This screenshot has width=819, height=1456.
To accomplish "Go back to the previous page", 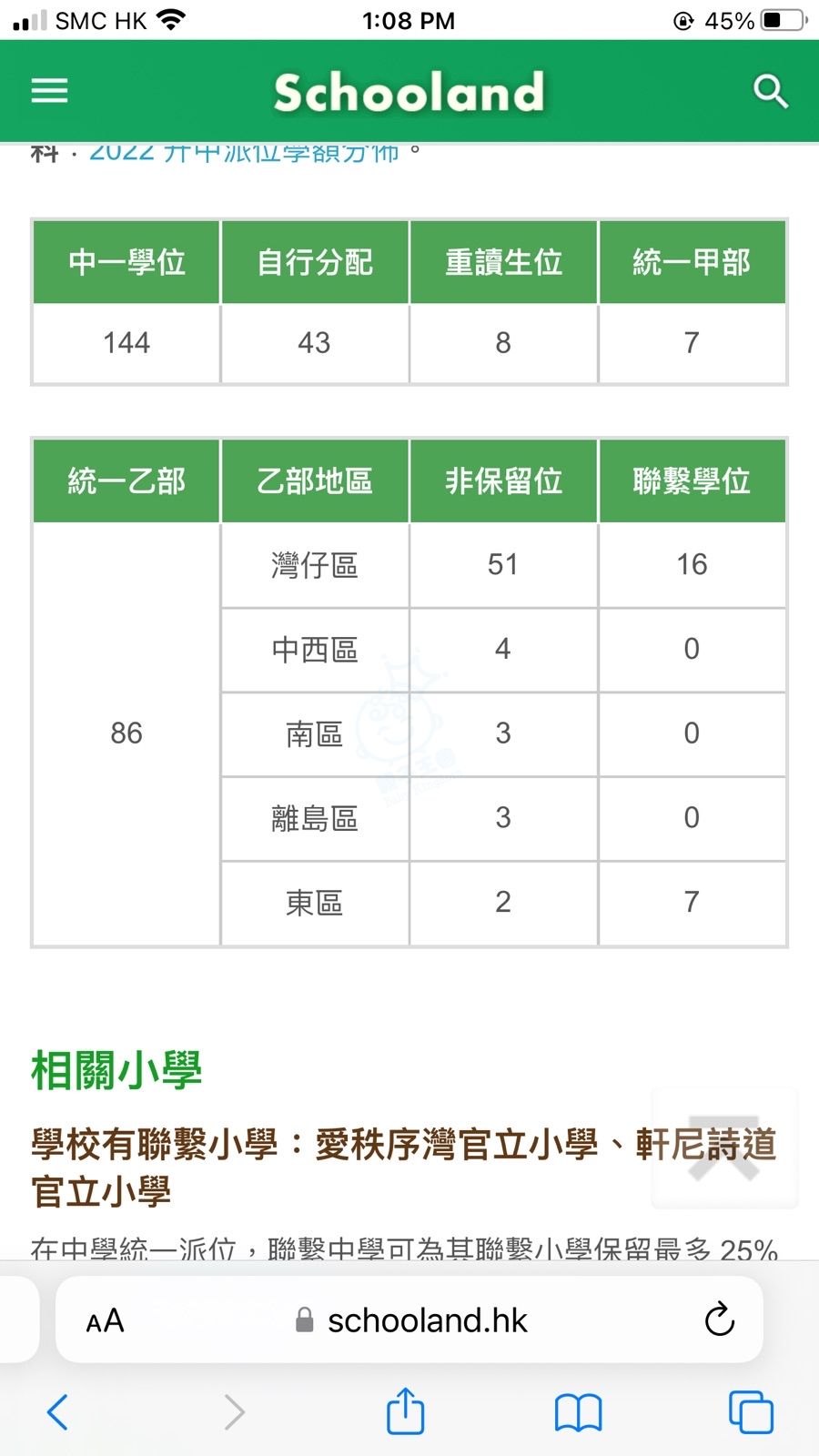I will (x=57, y=1411).
